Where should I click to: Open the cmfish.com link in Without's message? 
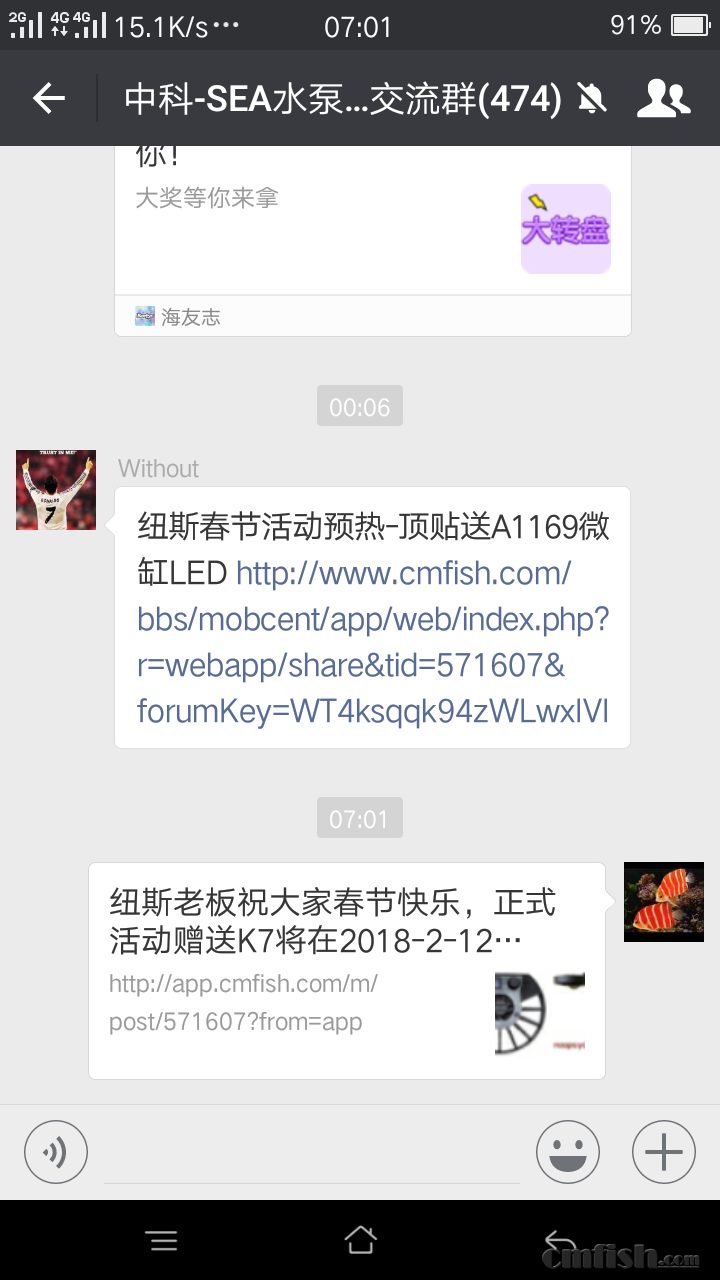click(372, 642)
